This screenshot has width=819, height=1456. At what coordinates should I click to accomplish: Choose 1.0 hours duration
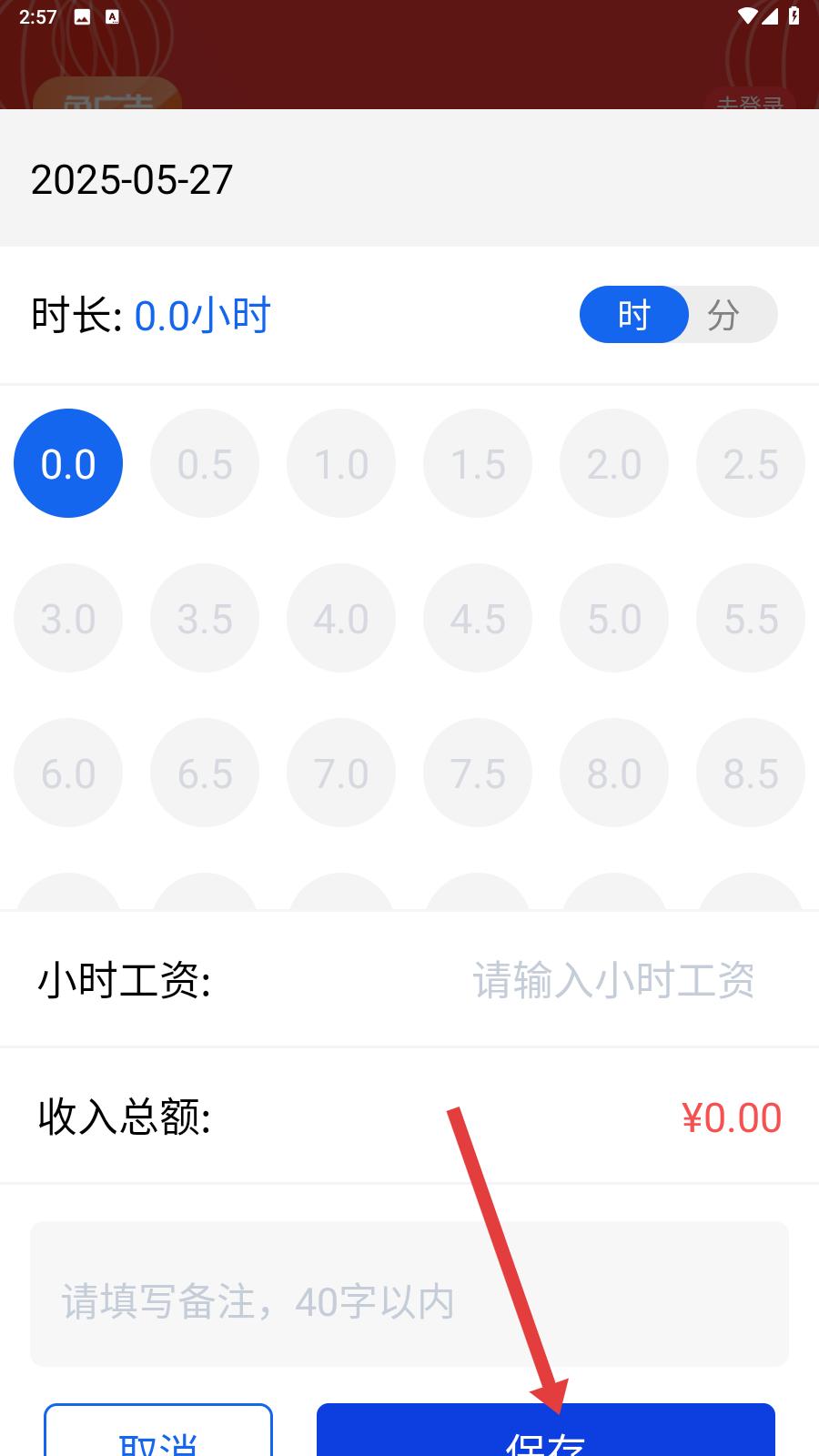coord(341,463)
